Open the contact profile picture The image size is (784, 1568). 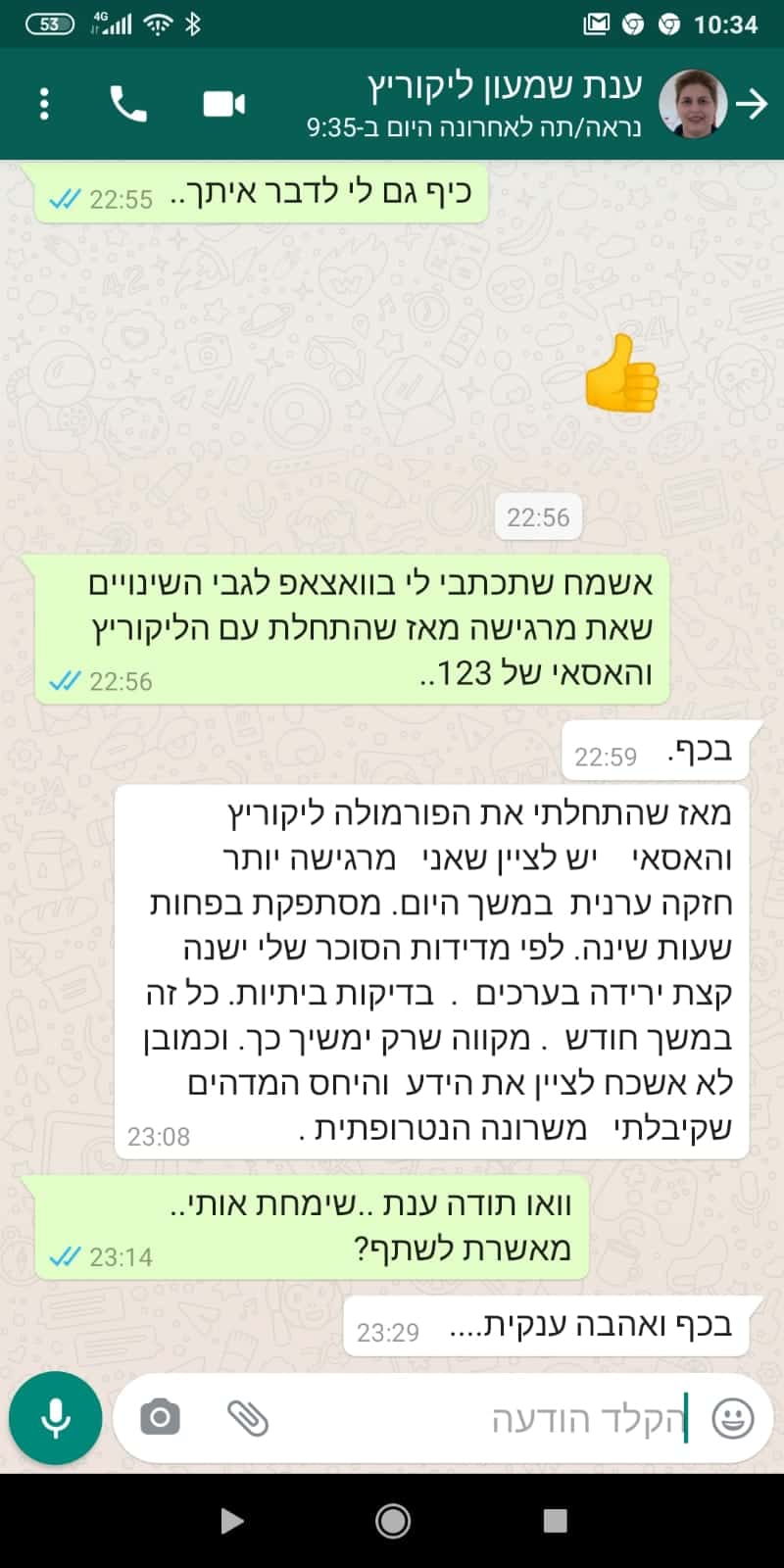point(694,104)
